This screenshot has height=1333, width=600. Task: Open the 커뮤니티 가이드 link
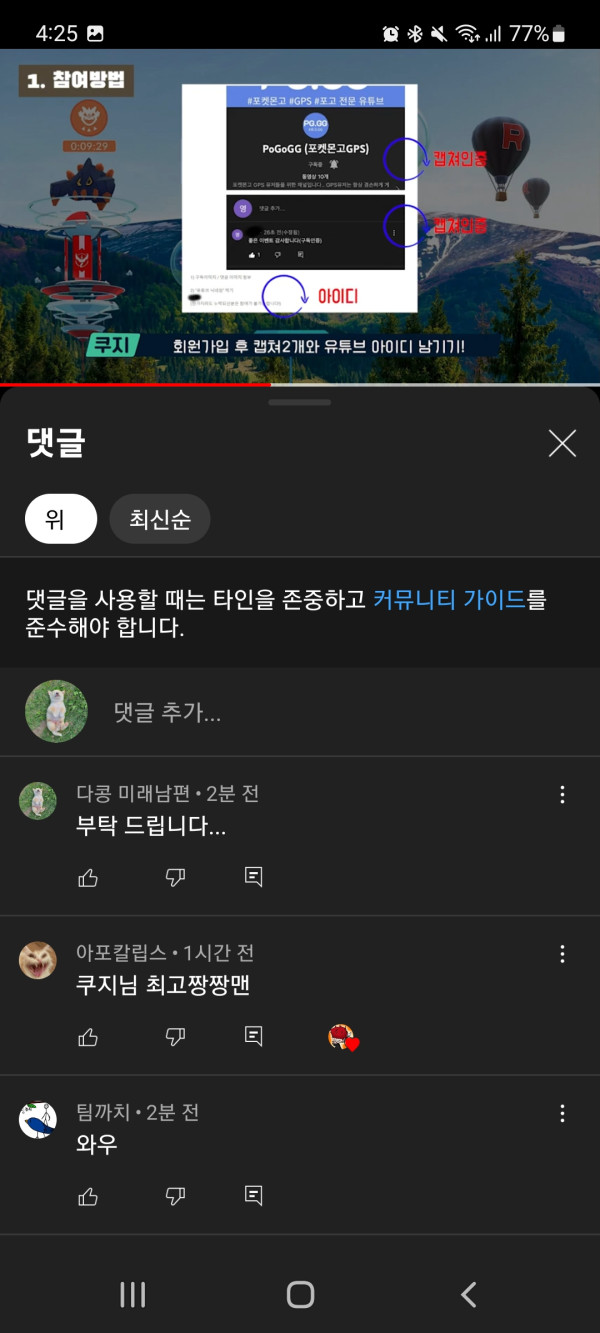coord(449,600)
